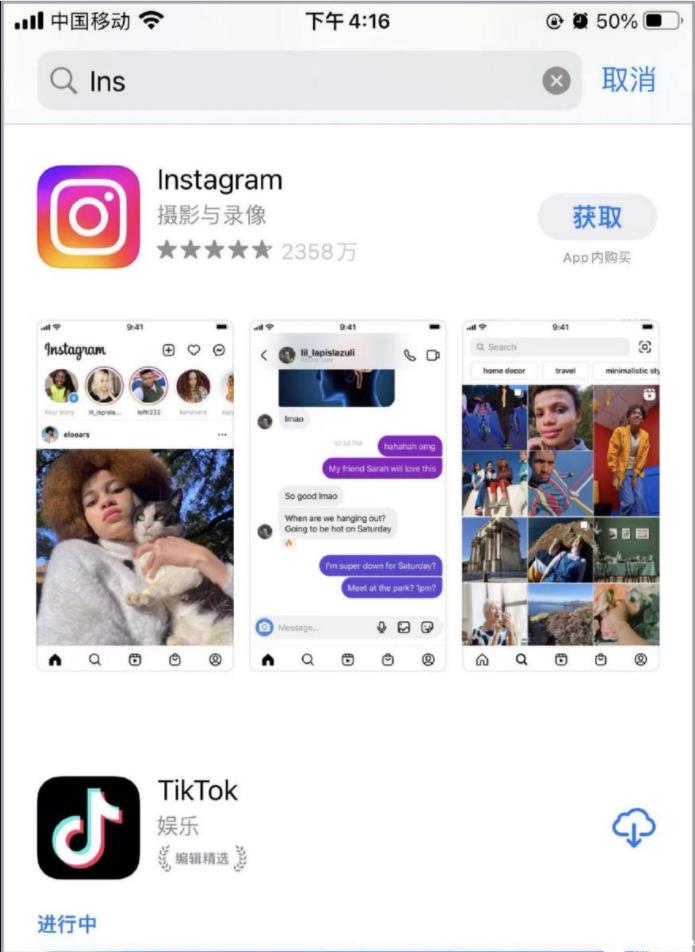This screenshot has height=952, width=695.
Task: Clear the search text with the X
Action: tap(557, 81)
